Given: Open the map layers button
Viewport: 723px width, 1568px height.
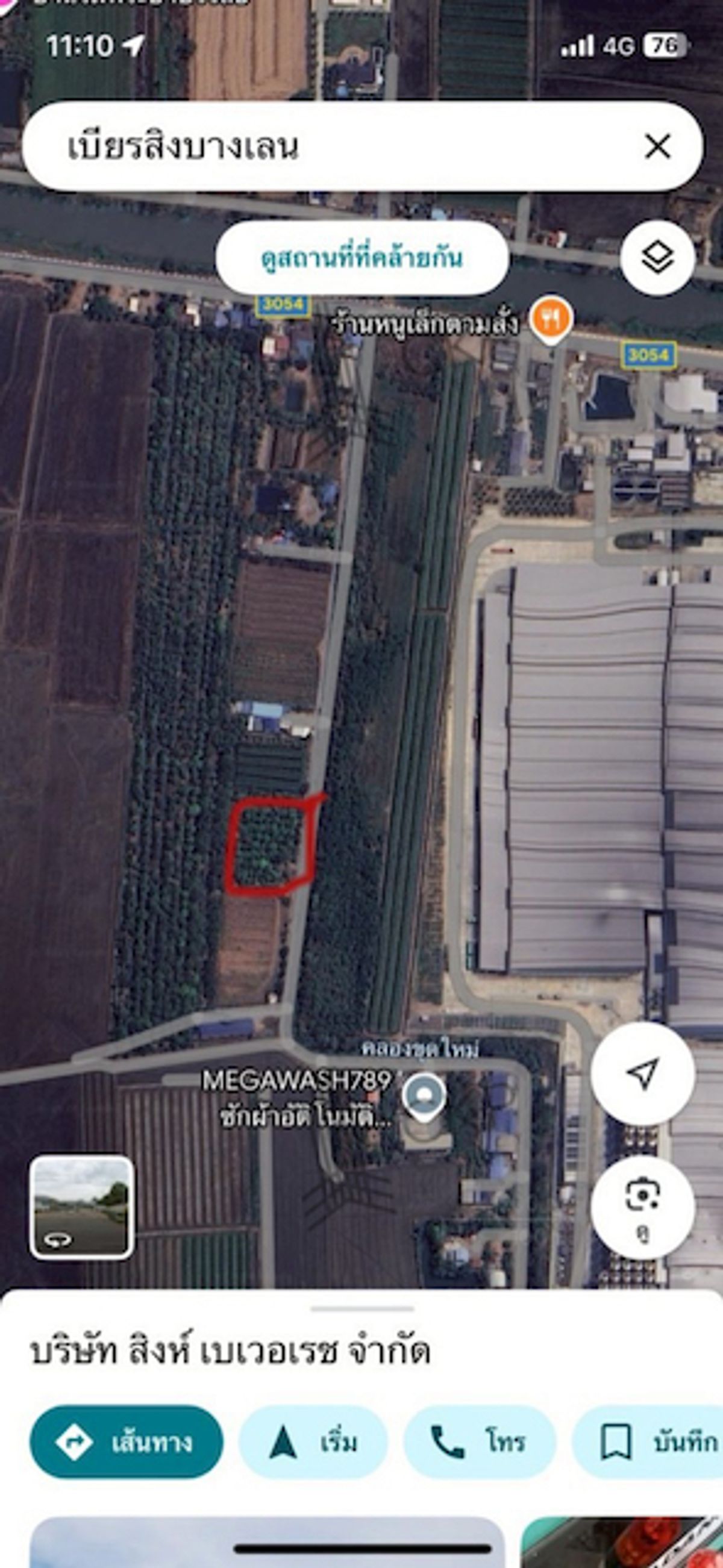Looking at the screenshot, I should coord(657,257).
